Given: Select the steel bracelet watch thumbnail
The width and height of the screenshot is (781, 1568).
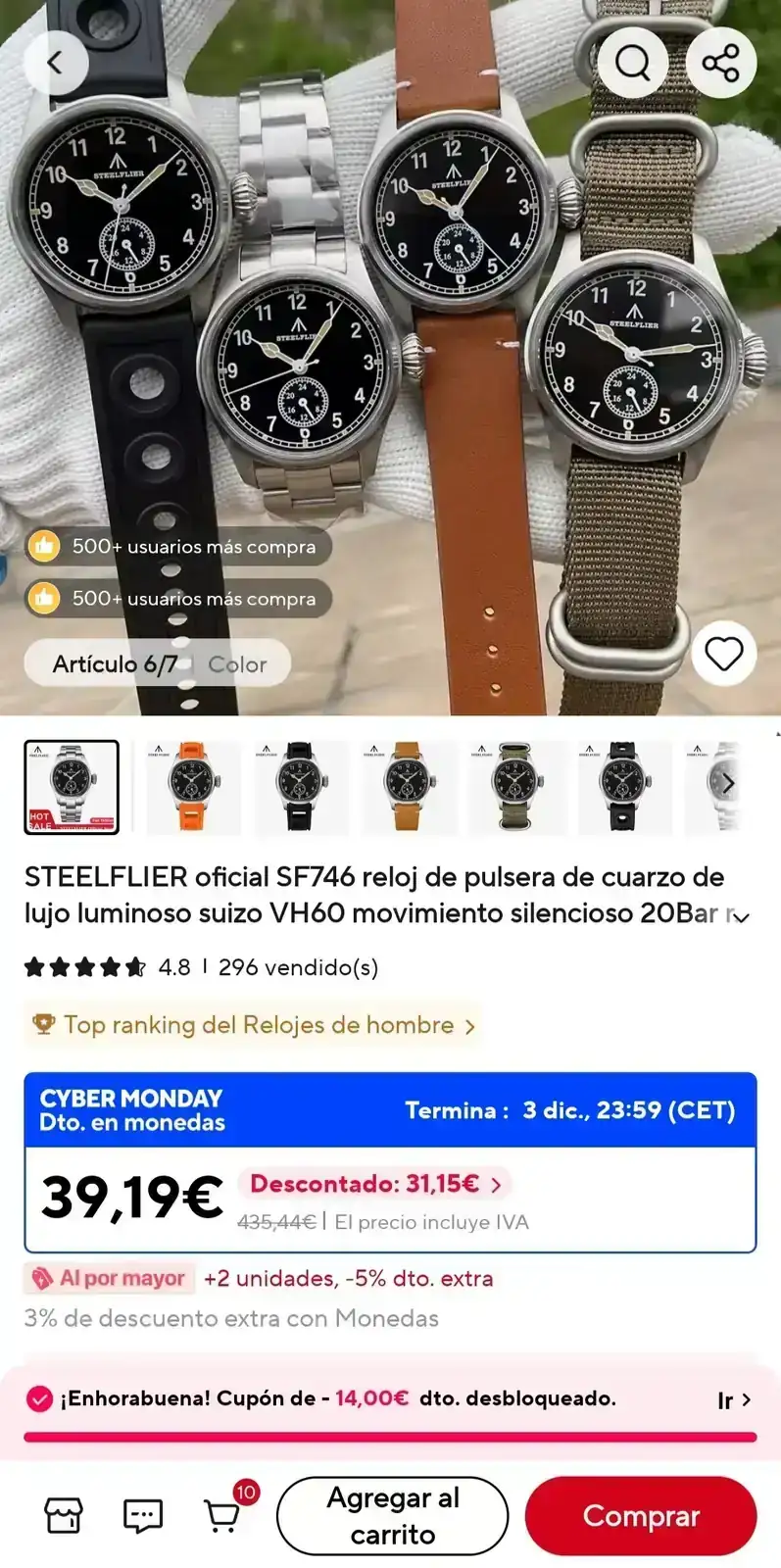Looking at the screenshot, I should point(72,786).
